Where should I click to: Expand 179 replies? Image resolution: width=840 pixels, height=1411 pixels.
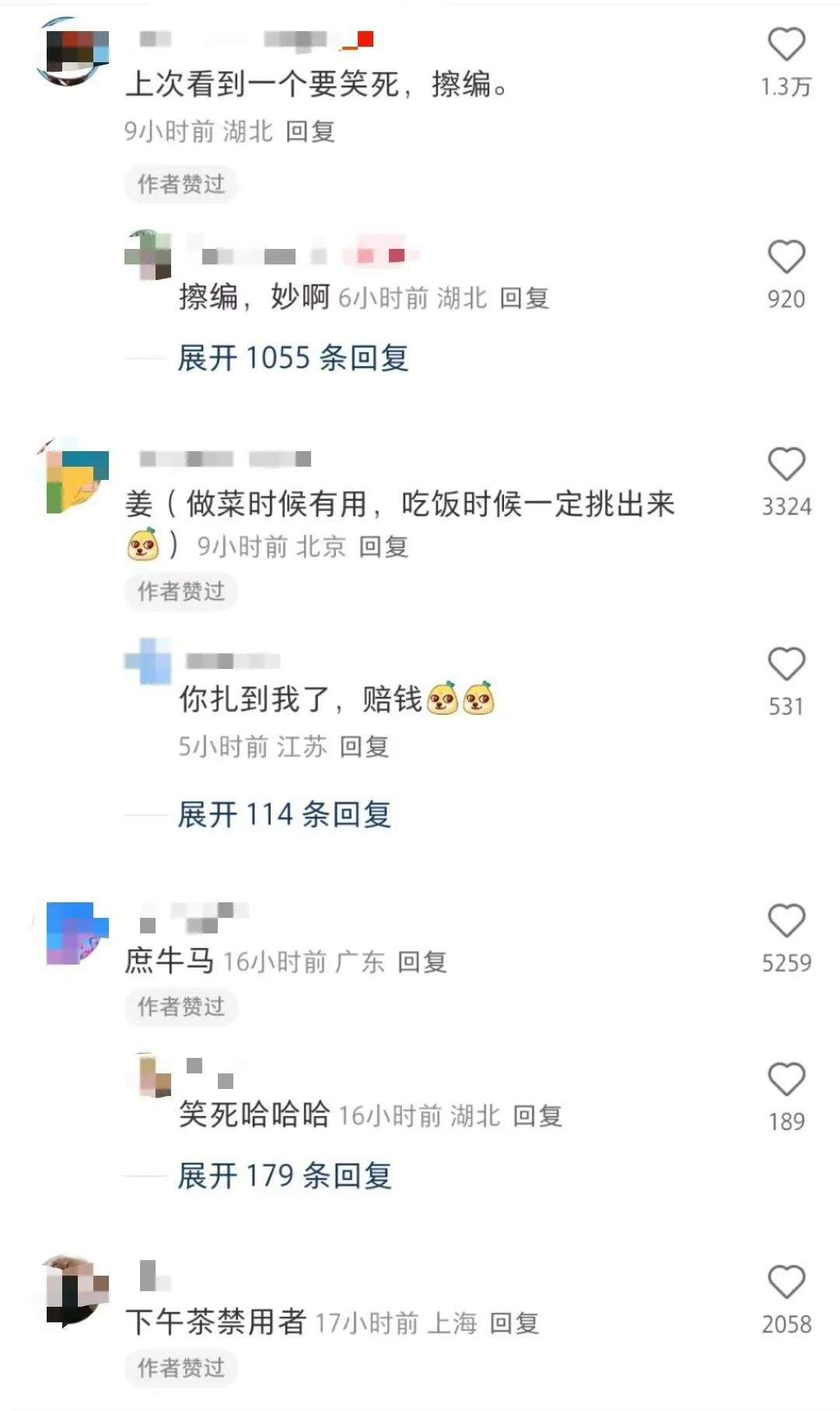284,1176
